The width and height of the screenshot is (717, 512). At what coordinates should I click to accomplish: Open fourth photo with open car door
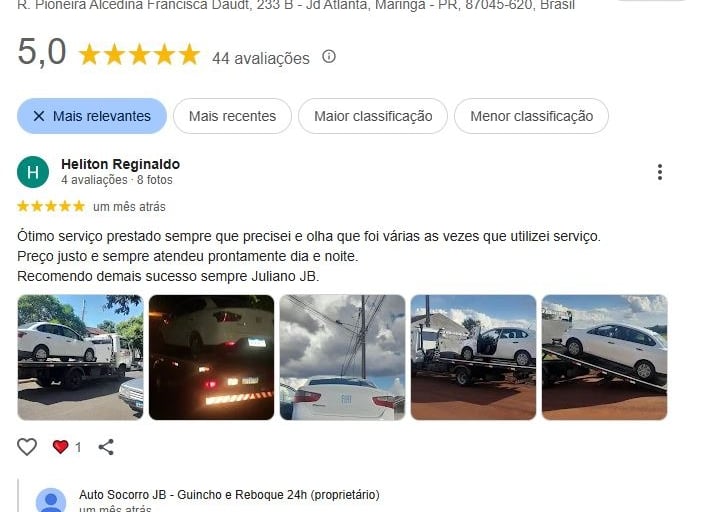coord(473,357)
